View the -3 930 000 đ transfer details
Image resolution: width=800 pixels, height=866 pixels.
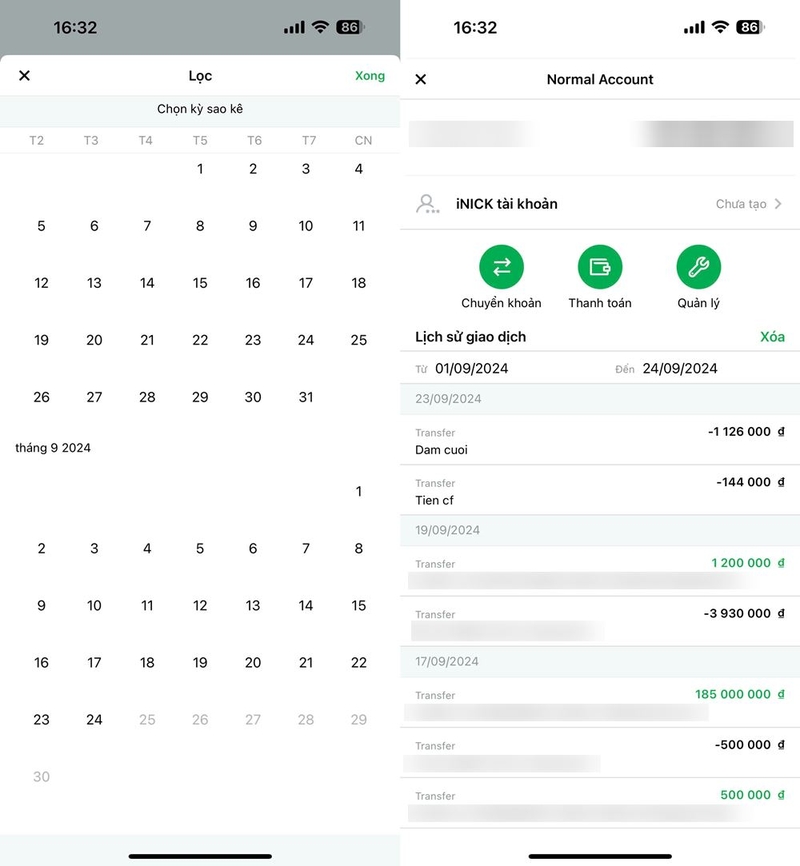click(600, 622)
